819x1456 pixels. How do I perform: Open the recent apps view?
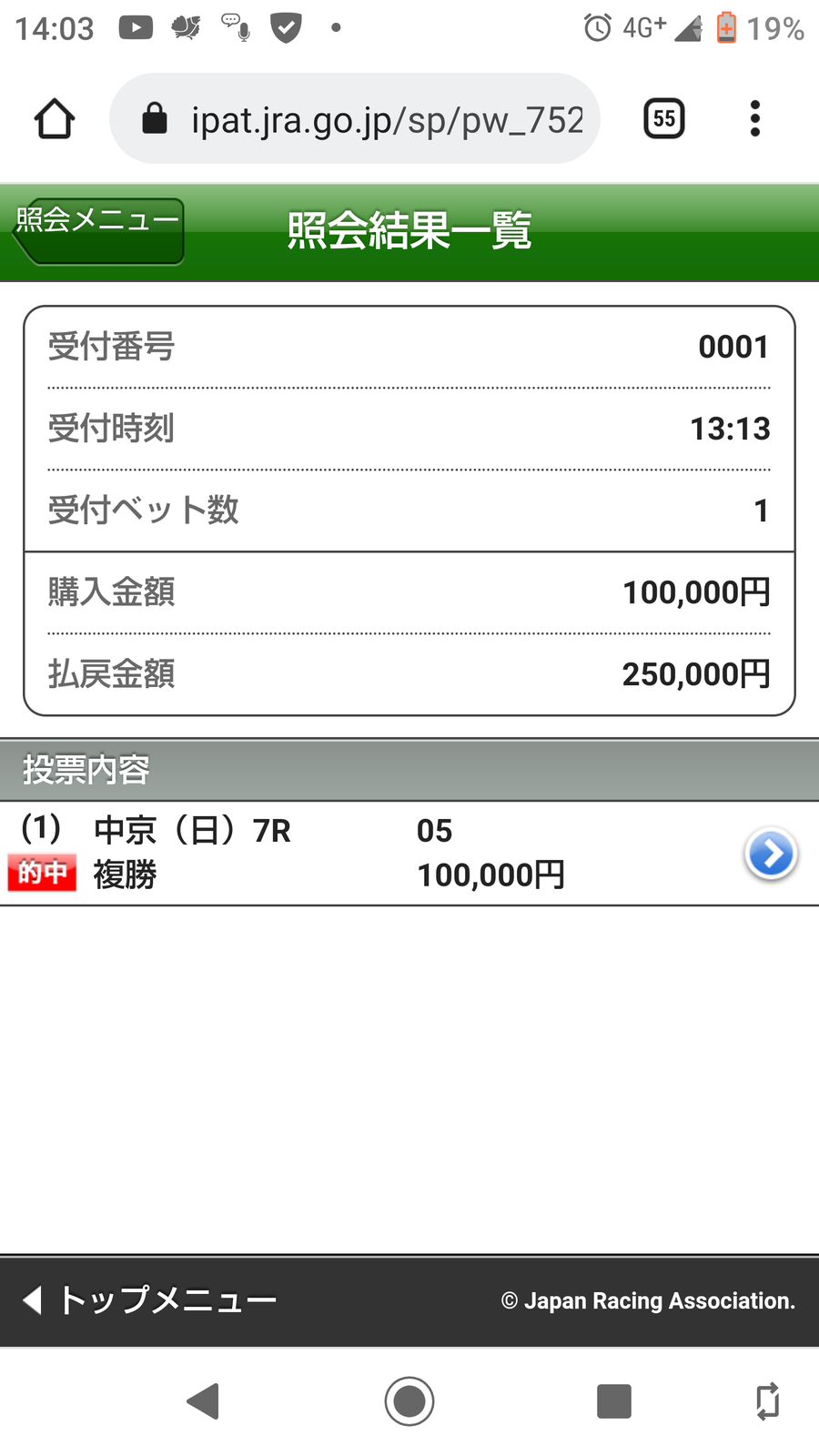coord(614,1401)
